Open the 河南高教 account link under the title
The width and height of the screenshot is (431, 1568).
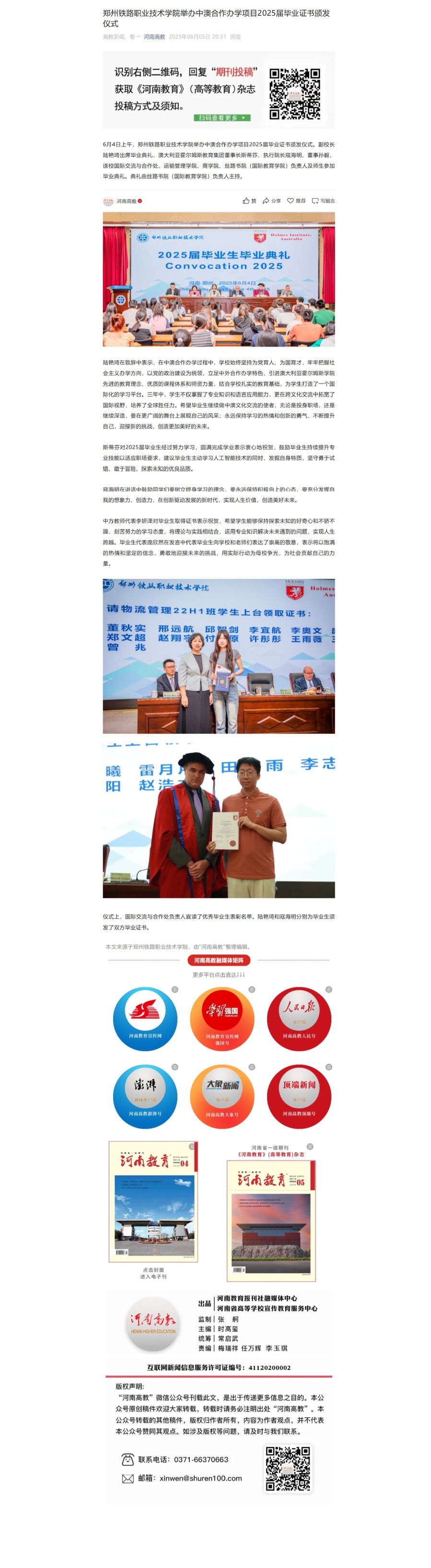pos(154,36)
